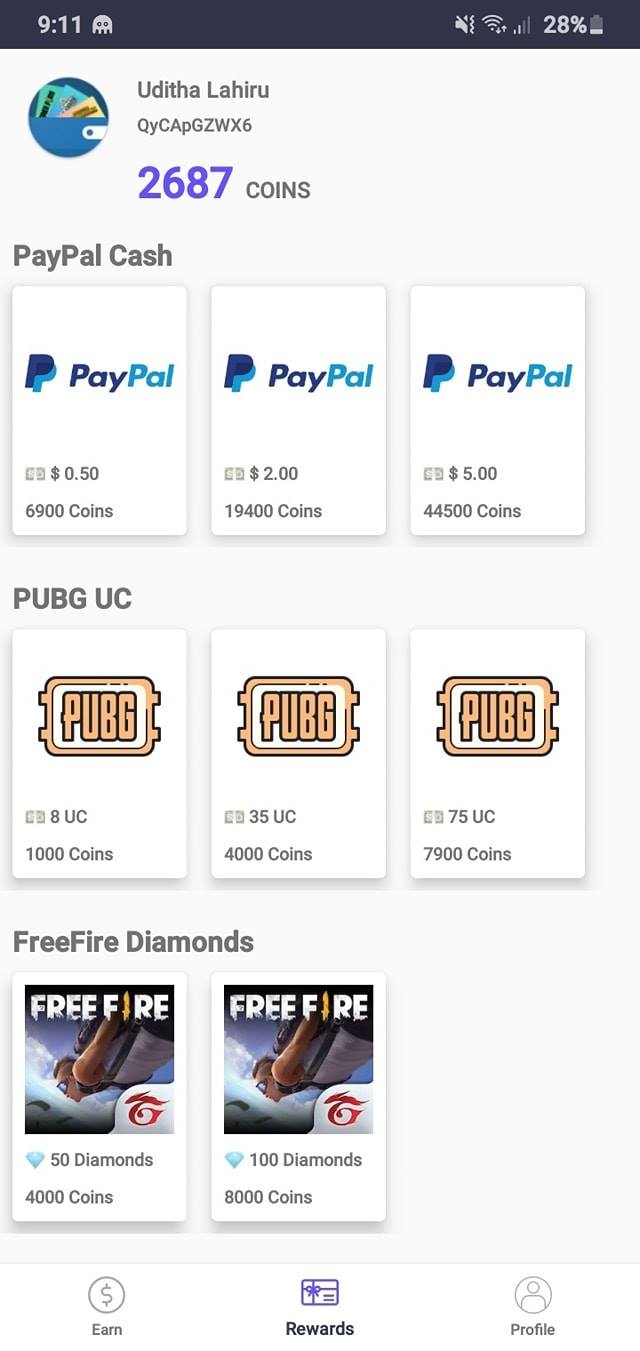
Task: Choose the $5.00 PayPal reward for 44500 coins
Action: [x=497, y=410]
